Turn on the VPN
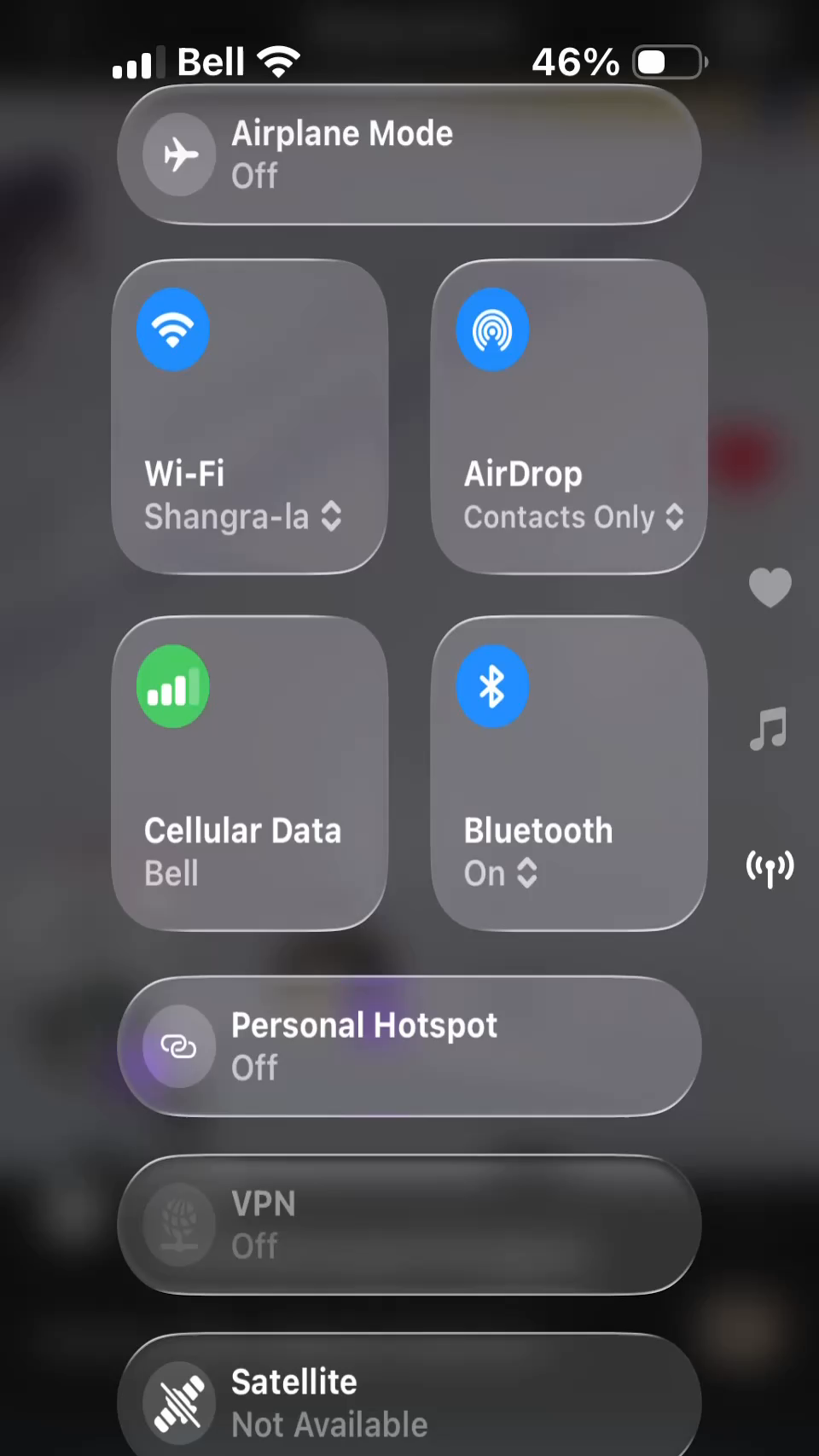Screen dimensions: 819x1456 [x=409, y=1225]
